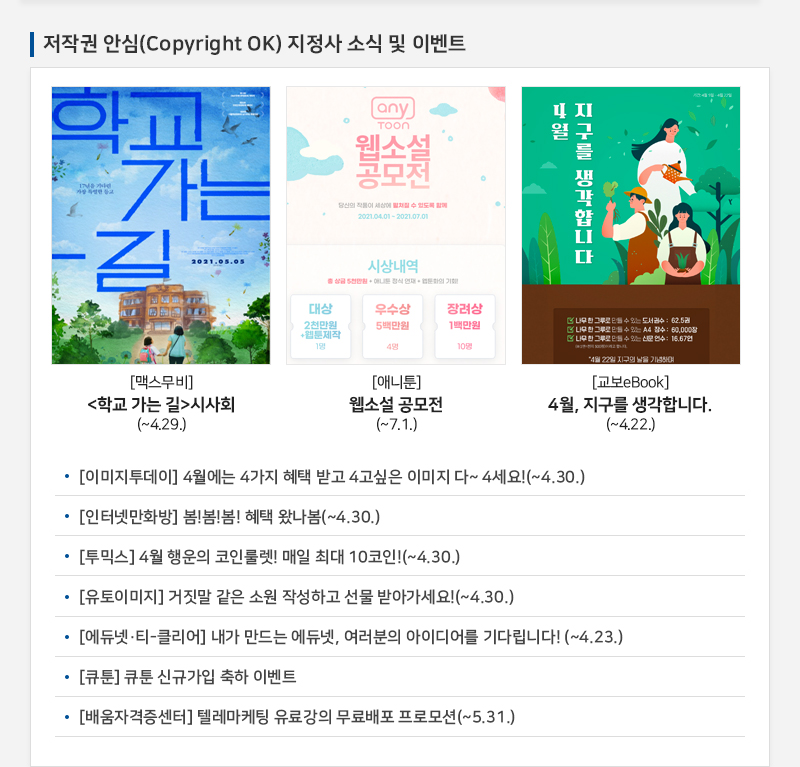This screenshot has height=767, width=800.
Task: Open the 인터넷만화방 봄!봄!봄! 혜택 event
Action: pyautogui.click(x=229, y=516)
